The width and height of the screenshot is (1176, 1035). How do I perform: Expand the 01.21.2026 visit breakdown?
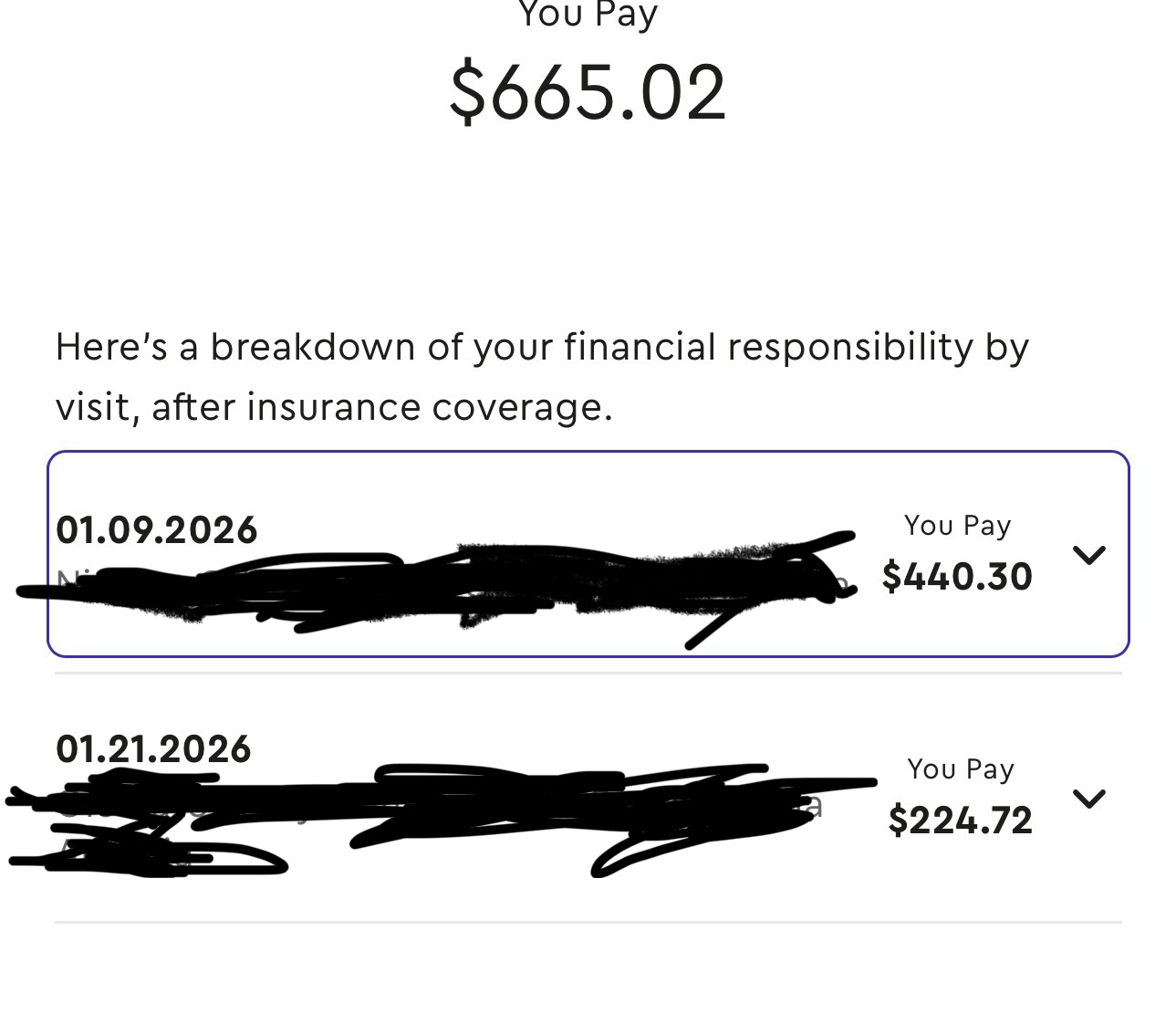pos(1088,799)
